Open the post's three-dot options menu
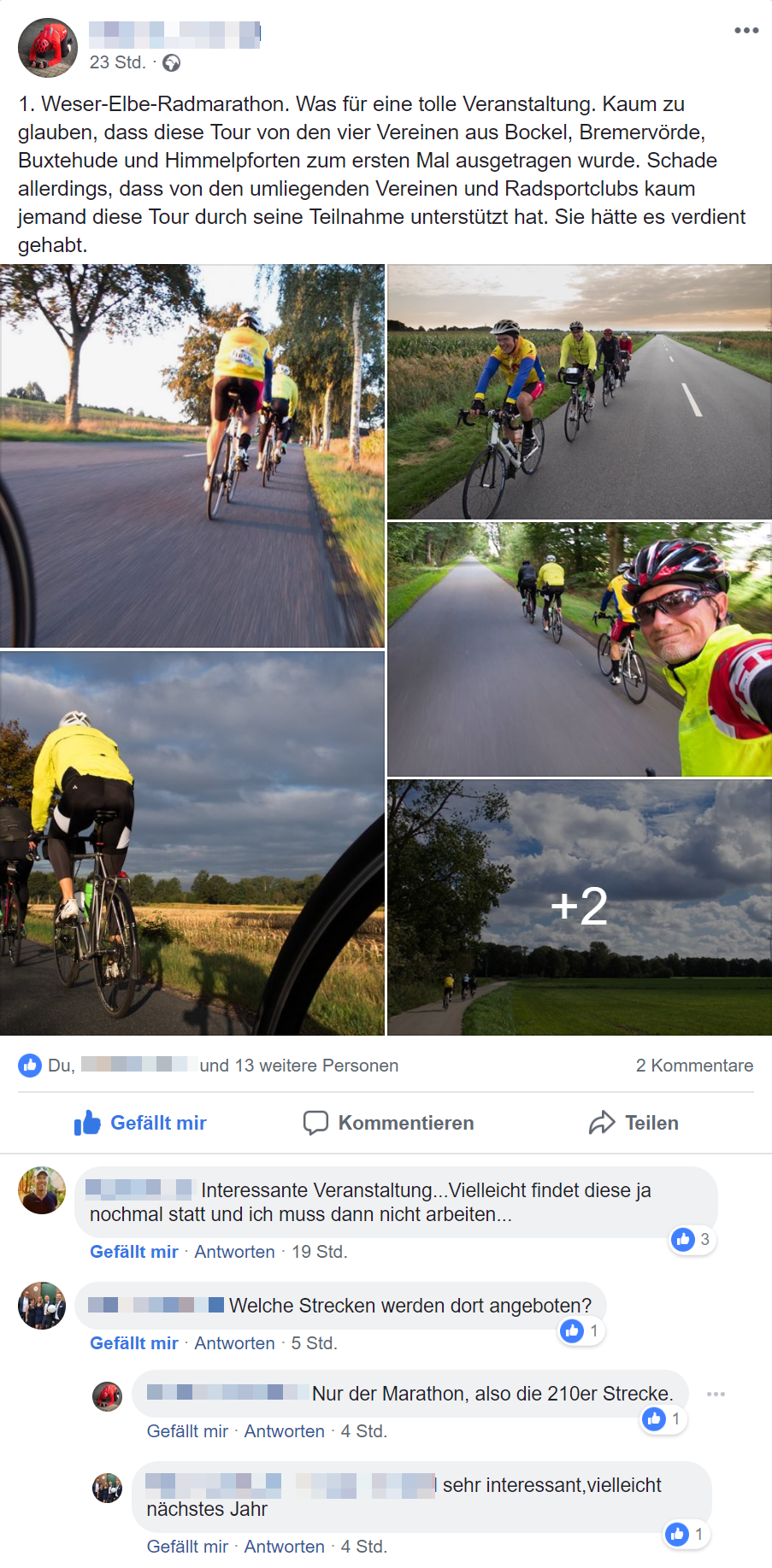Screen dimensions: 772x1568 [746, 31]
